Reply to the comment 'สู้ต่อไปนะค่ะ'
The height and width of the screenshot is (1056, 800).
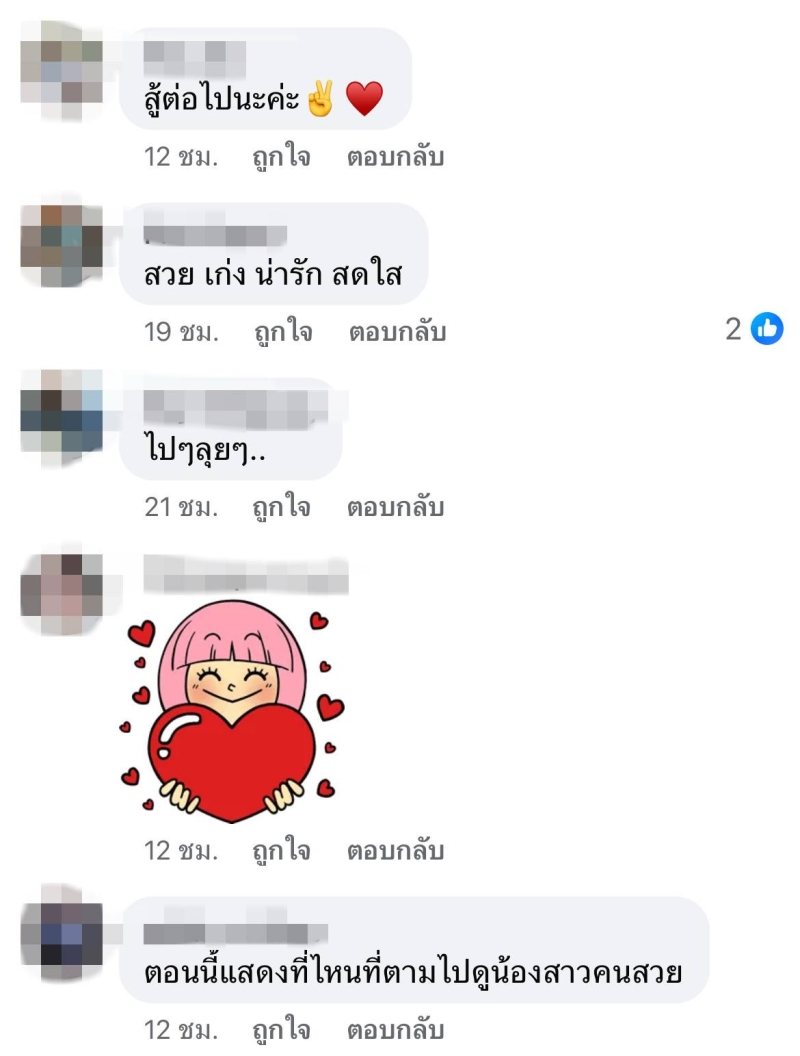click(395, 157)
